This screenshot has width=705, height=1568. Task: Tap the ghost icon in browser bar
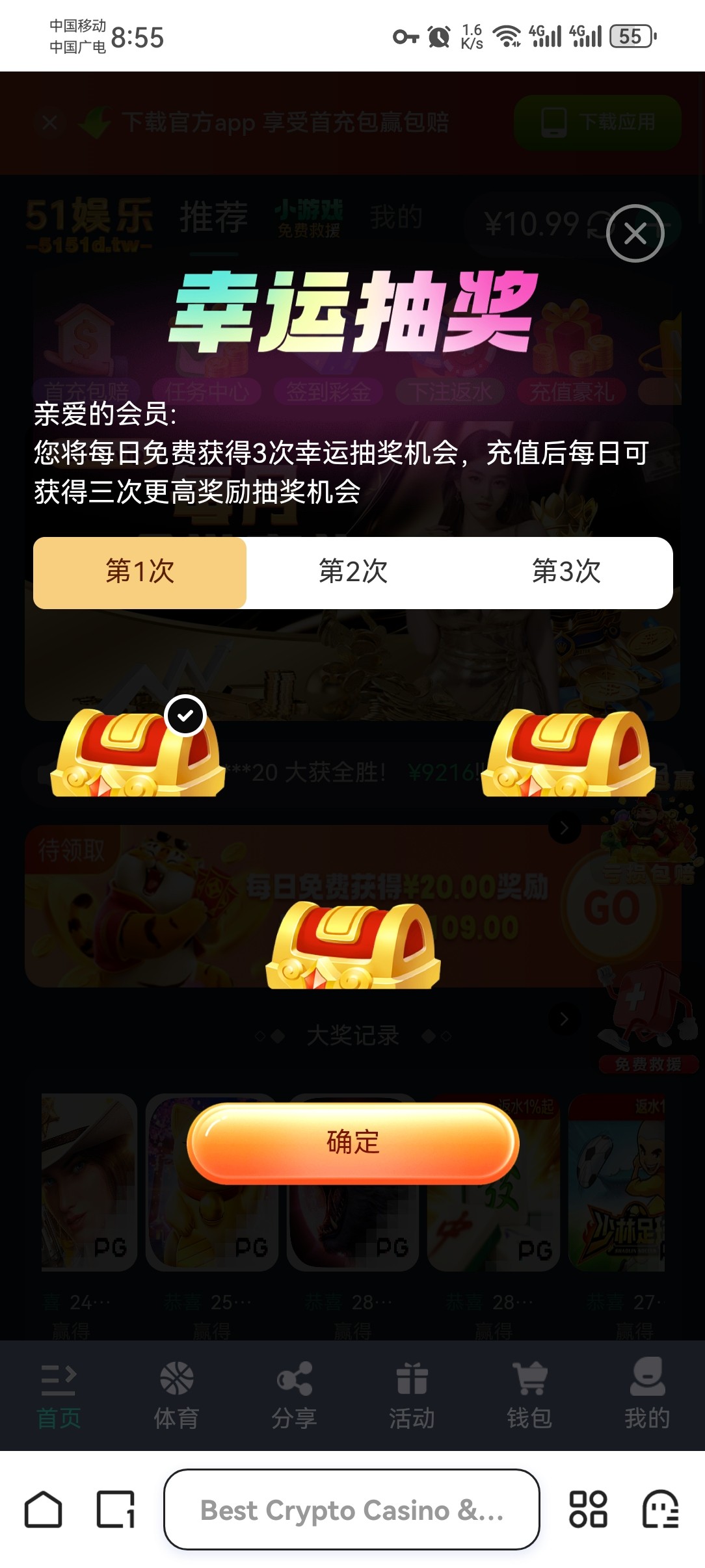pos(660,1509)
